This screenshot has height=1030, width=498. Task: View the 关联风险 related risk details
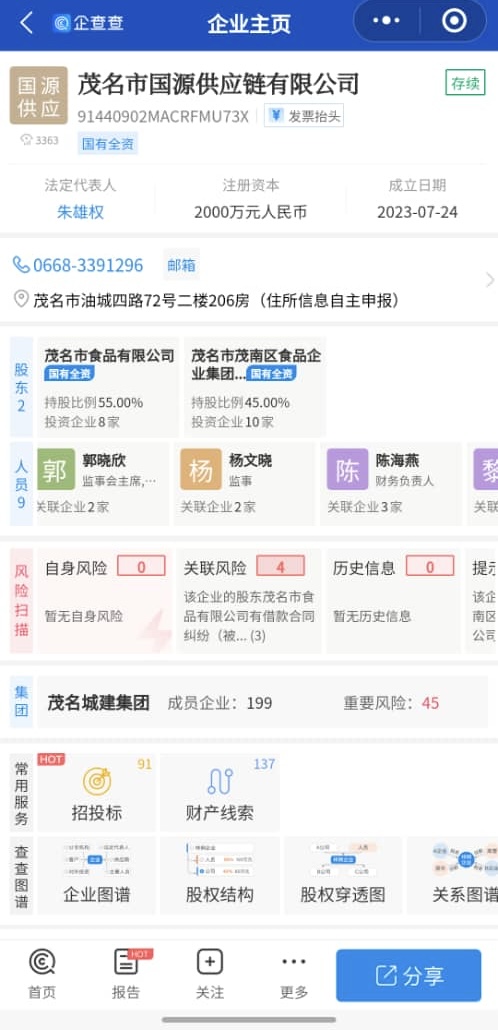[249, 600]
